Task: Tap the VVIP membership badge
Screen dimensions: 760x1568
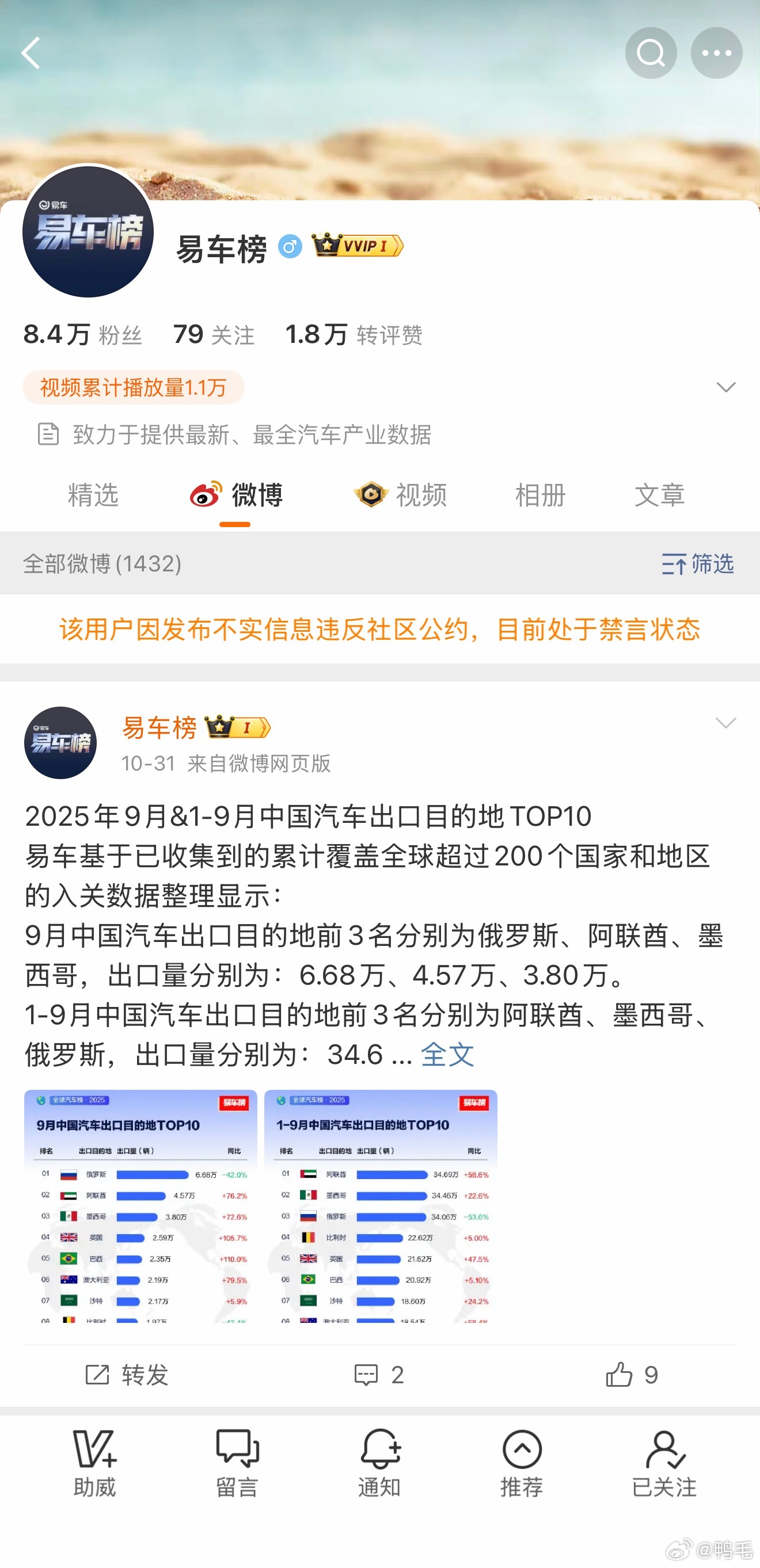Action: [x=356, y=246]
